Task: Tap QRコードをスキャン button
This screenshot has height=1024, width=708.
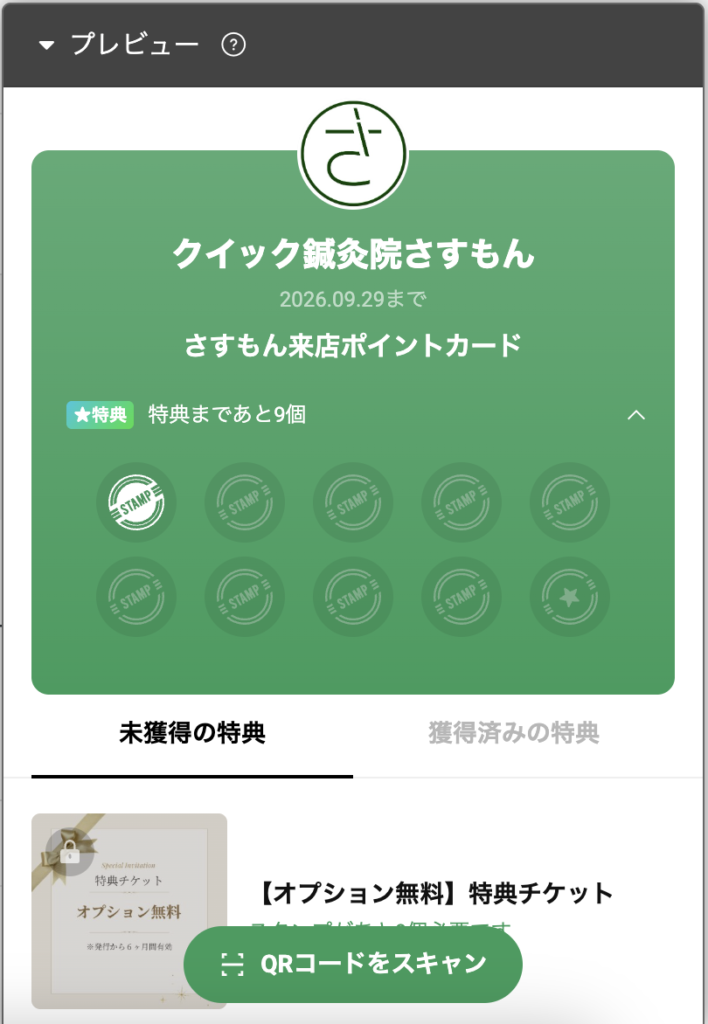Action: click(x=353, y=964)
